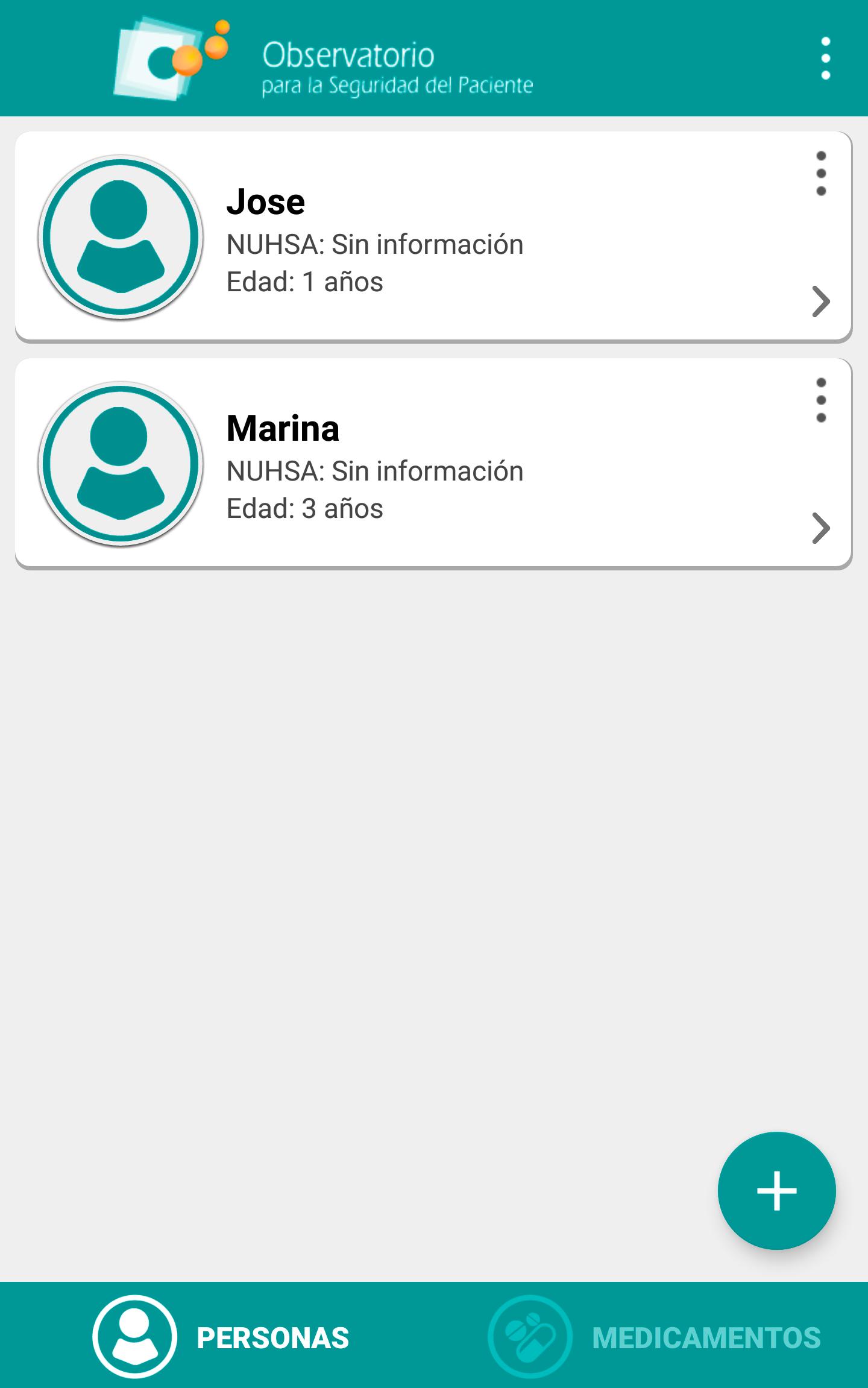Open the options menu on Jose's card

pos(820,174)
